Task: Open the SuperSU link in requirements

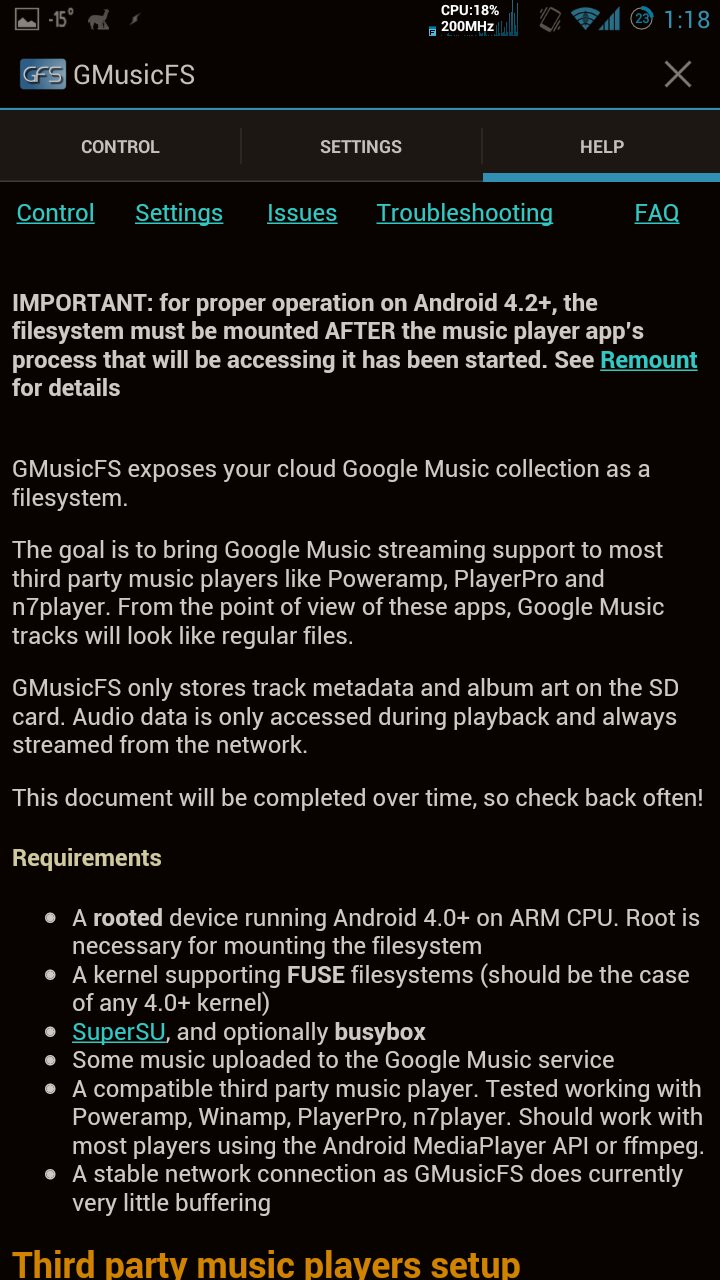Action: click(x=119, y=1031)
